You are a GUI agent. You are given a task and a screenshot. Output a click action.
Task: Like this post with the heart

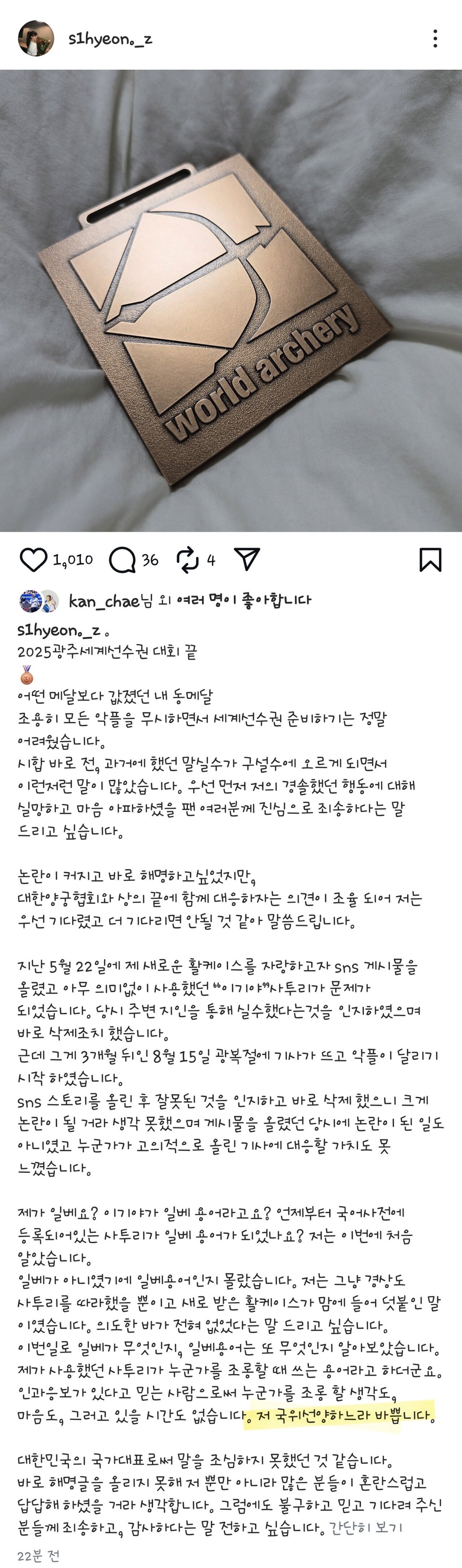34,560
